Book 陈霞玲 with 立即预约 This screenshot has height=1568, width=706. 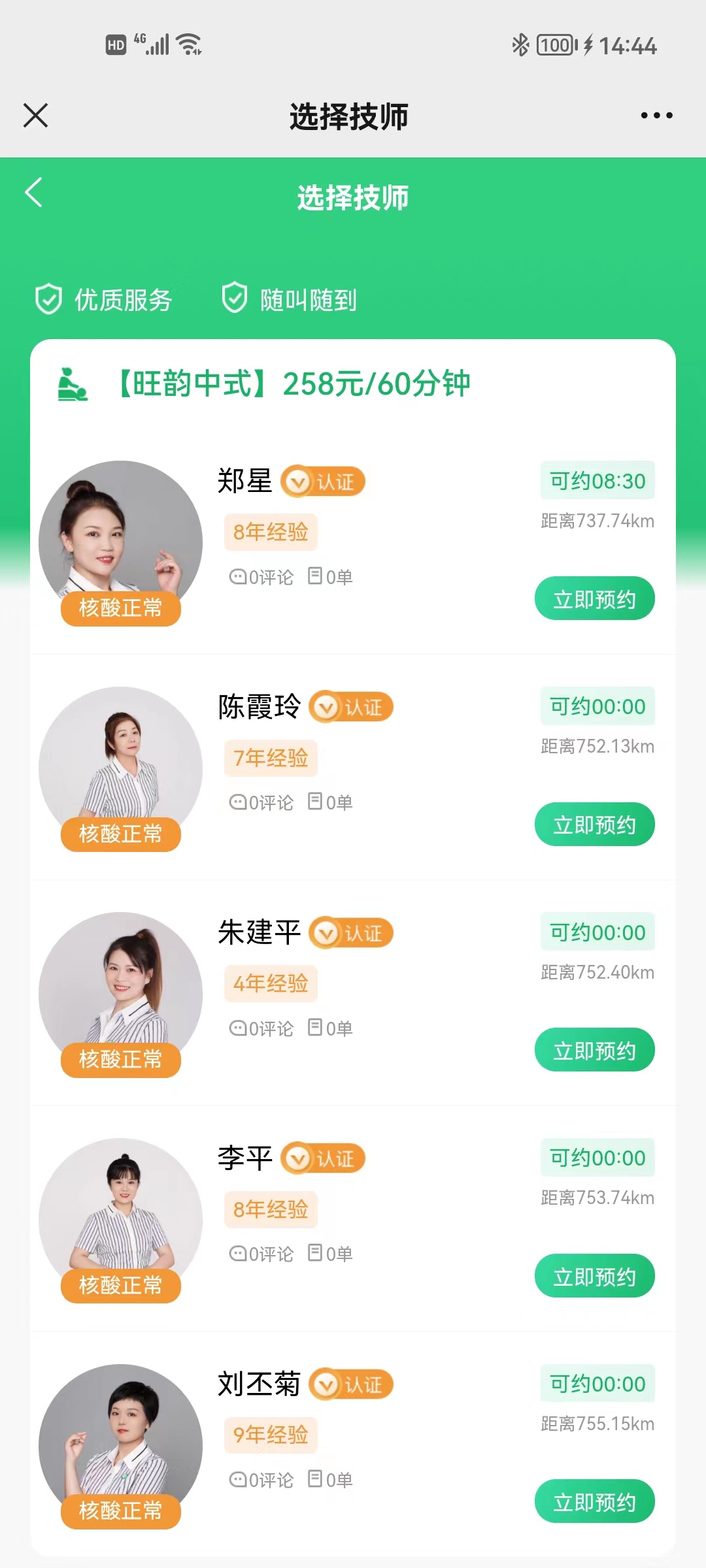594,825
